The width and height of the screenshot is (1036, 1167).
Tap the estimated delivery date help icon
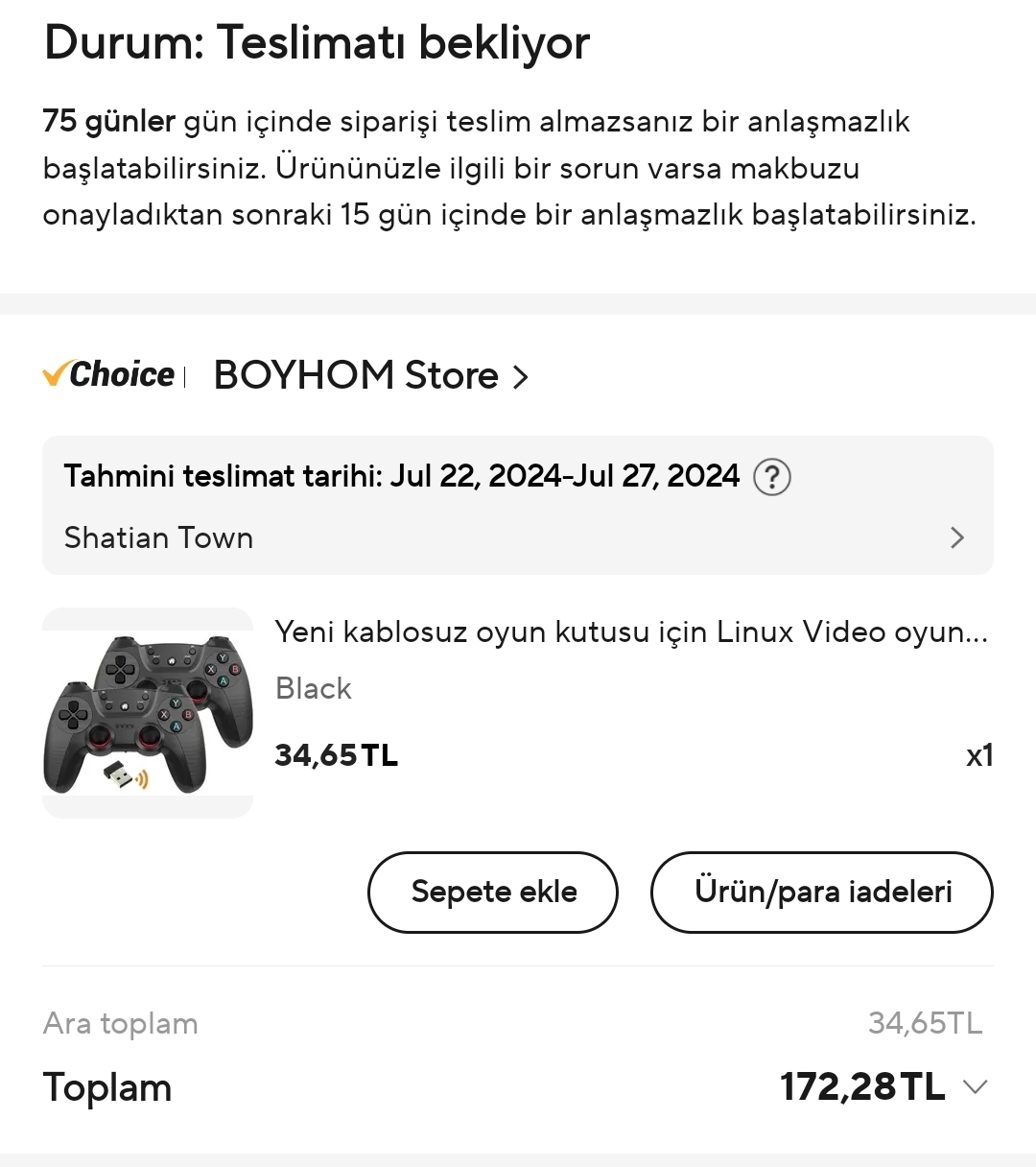771,476
